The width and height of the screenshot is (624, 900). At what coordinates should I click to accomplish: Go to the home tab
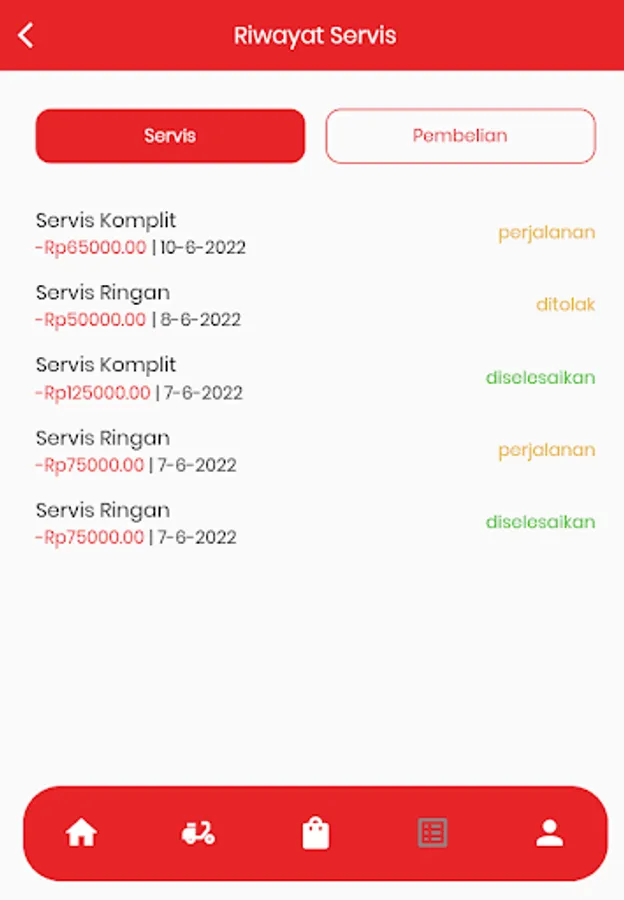[81, 833]
